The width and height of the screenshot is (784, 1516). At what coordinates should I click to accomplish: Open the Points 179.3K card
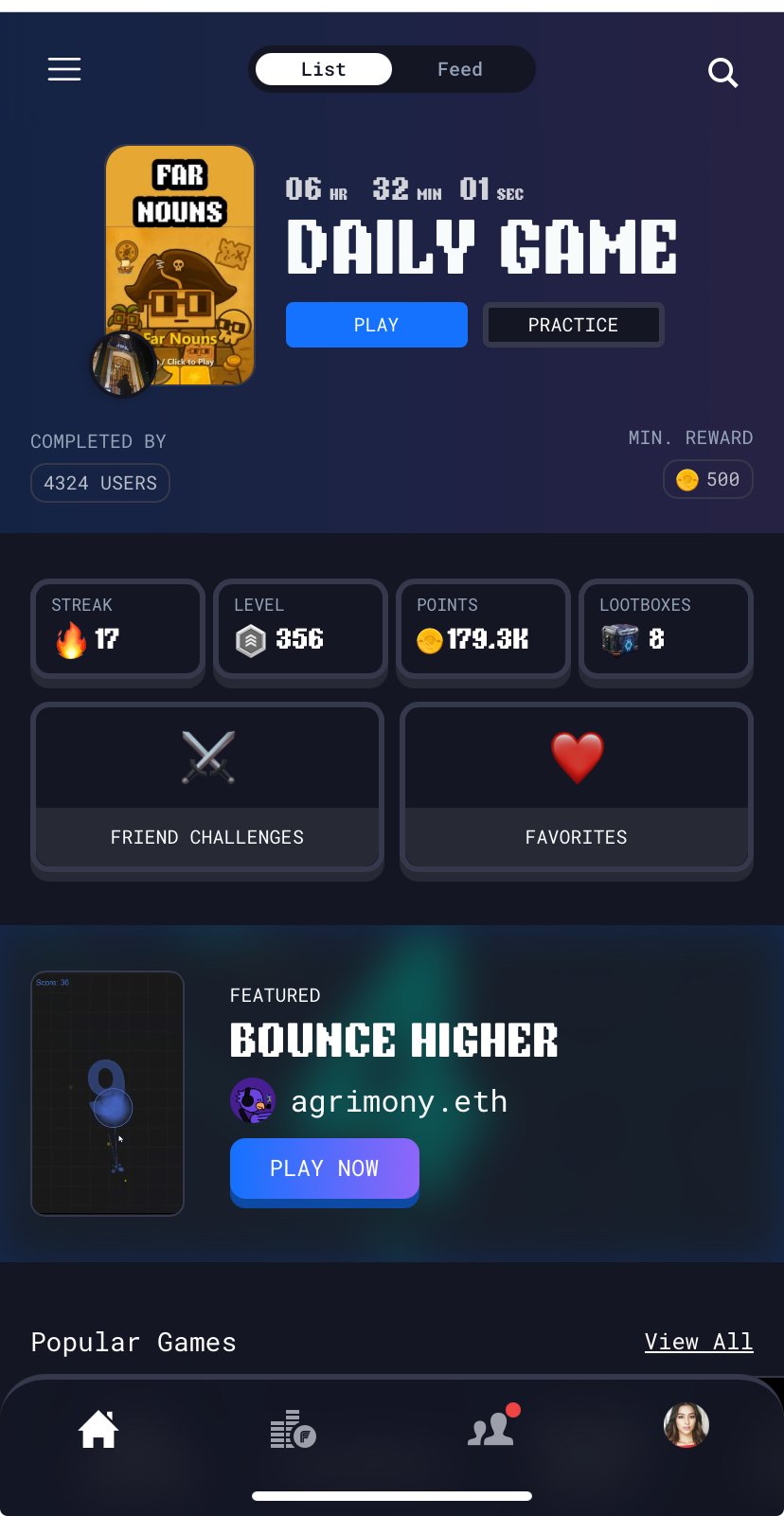(x=483, y=628)
